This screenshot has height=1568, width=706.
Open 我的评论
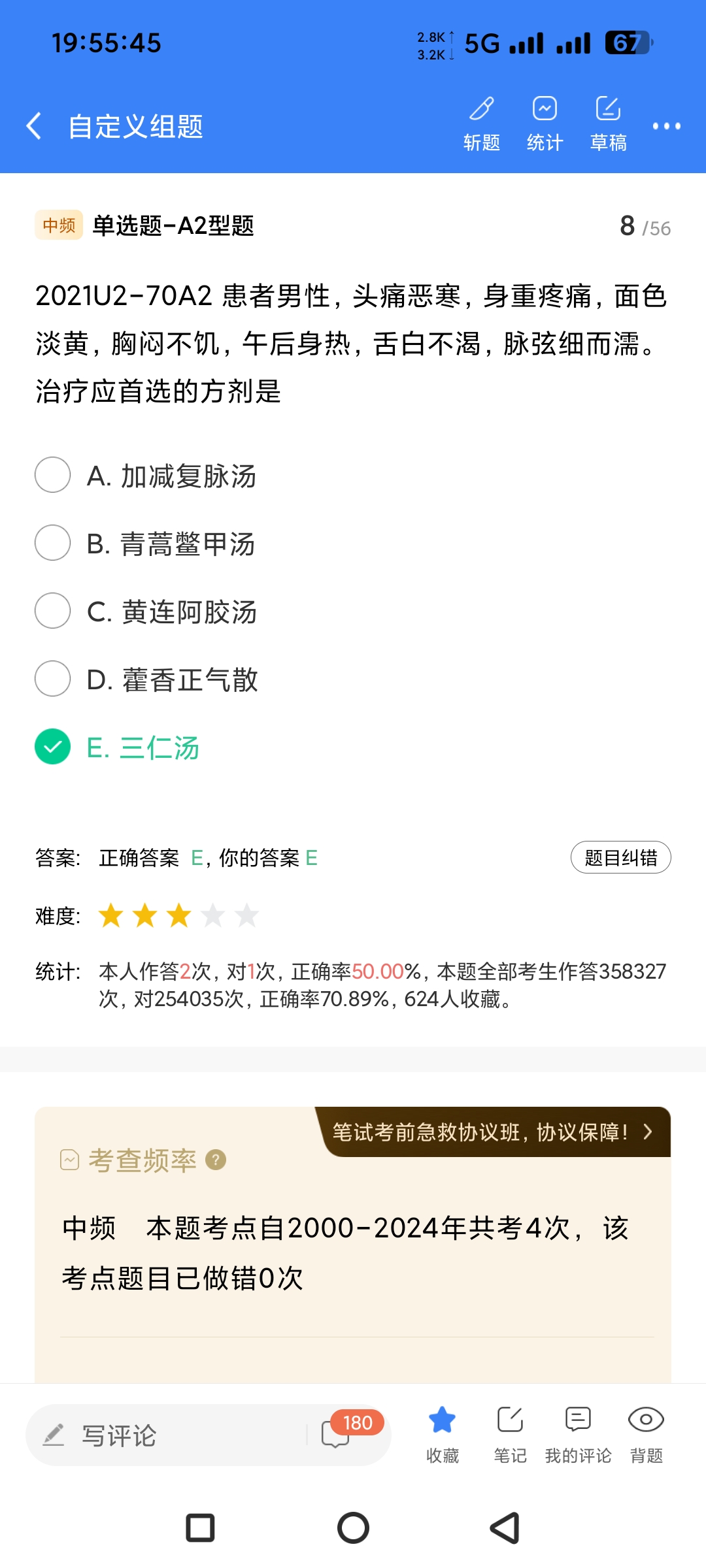(x=578, y=1434)
